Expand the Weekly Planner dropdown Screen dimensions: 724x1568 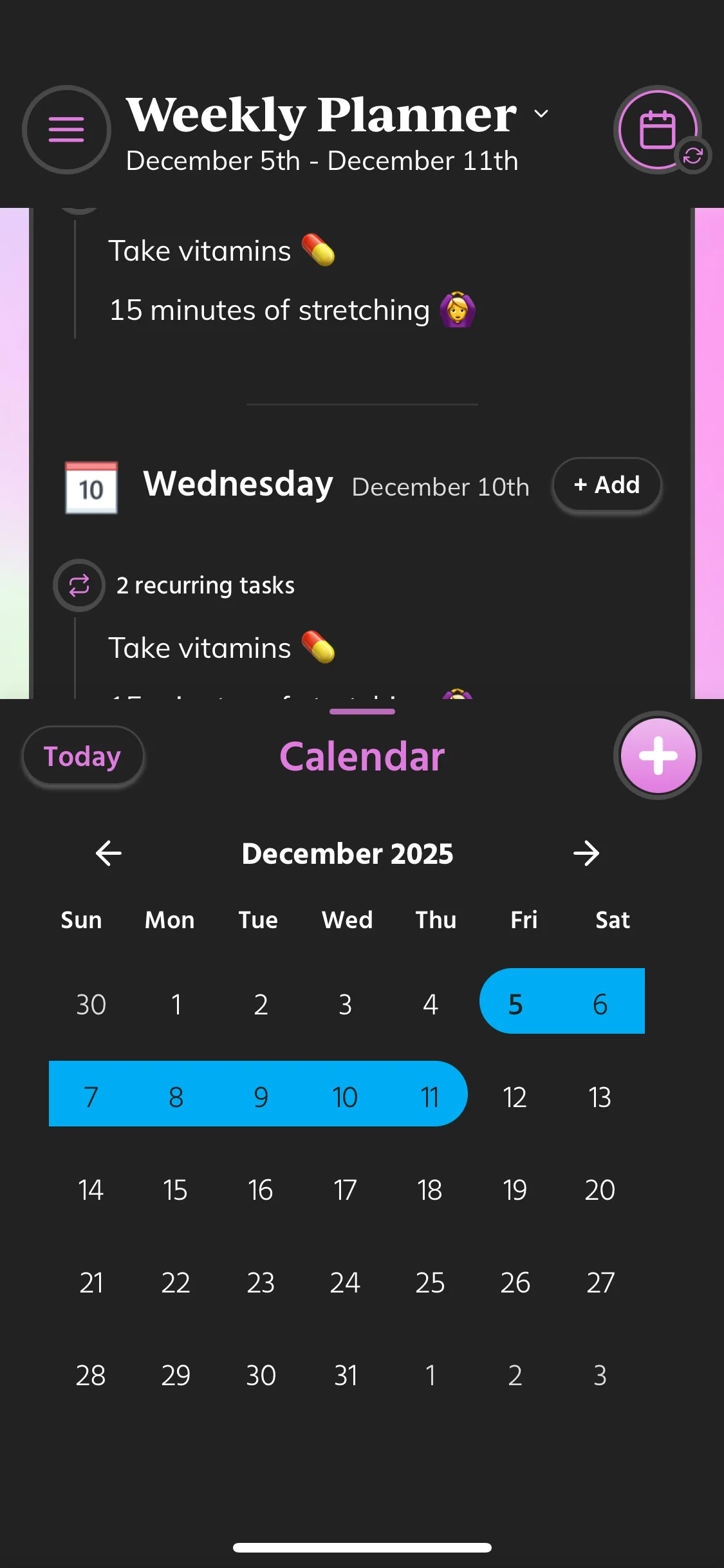[x=541, y=114]
